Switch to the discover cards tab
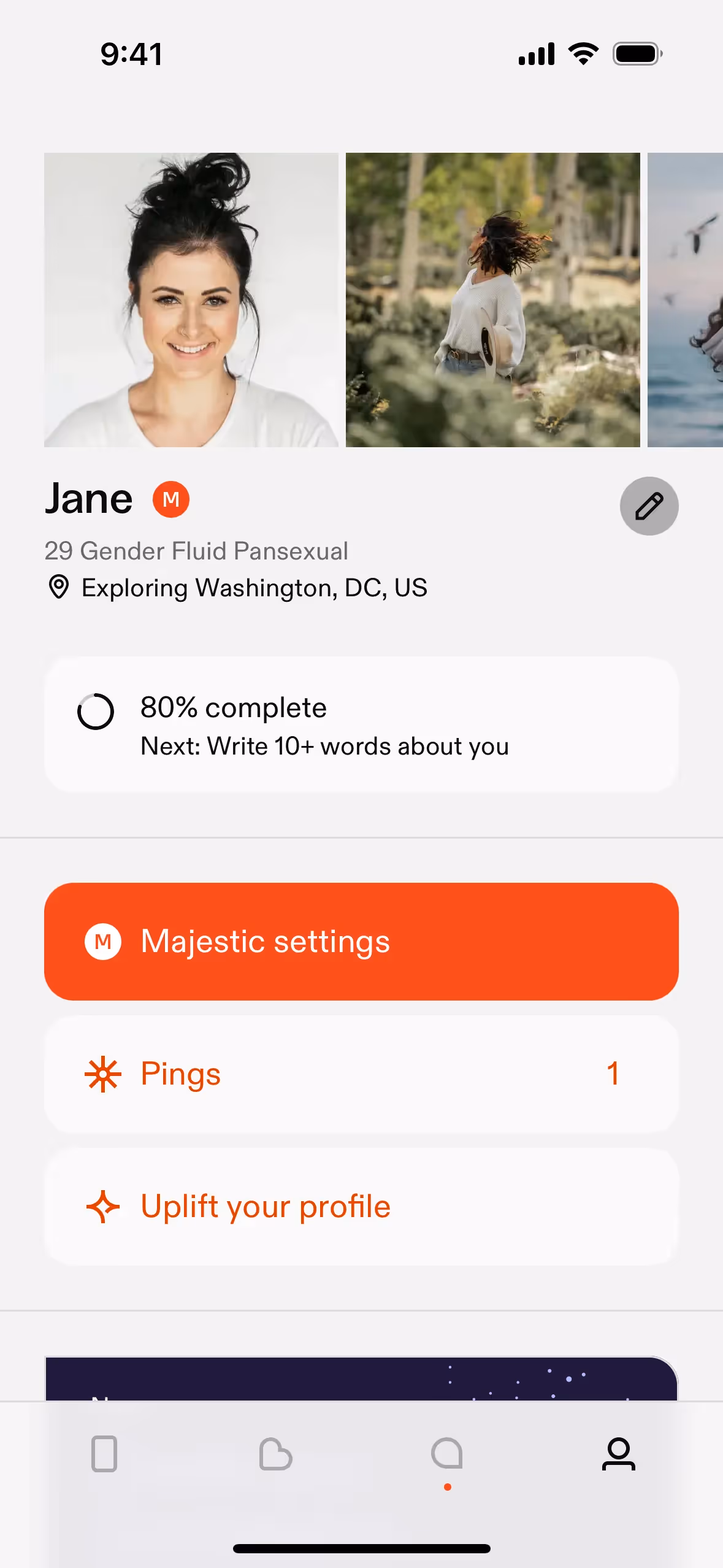The image size is (723, 1568). pyautogui.click(x=104, y=1453)
